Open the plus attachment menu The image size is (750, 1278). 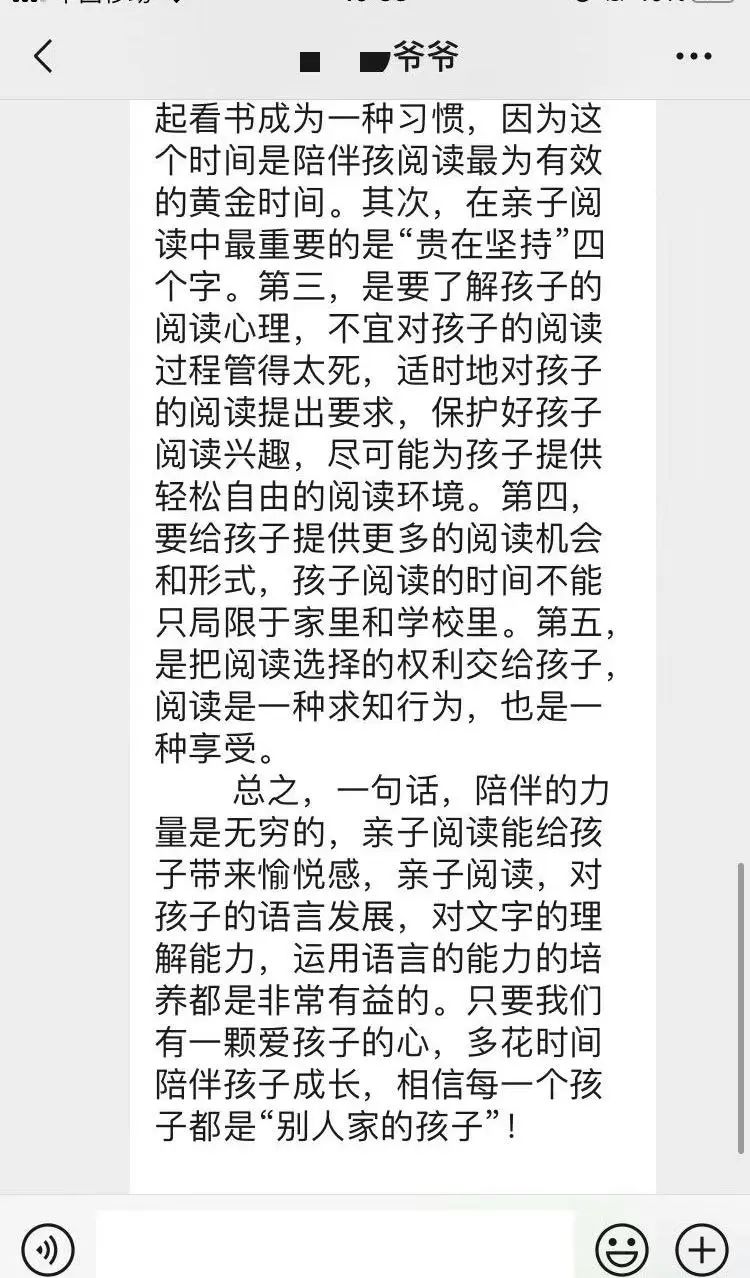coord(702,1248)
